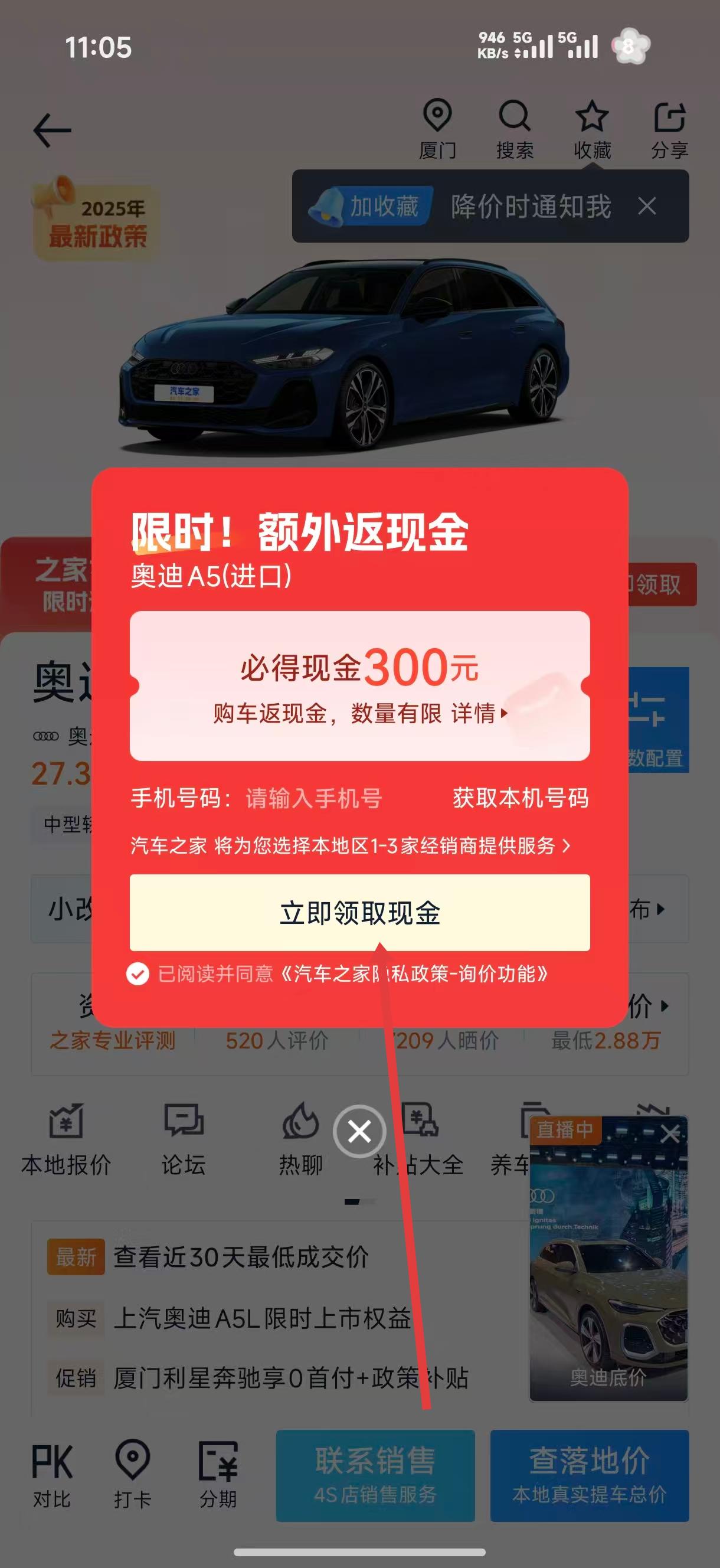Image resolution: width=720 pixels, height=1568 pixels.
Task: Open 对比 PK comparison
Action: coord(51,1474)
